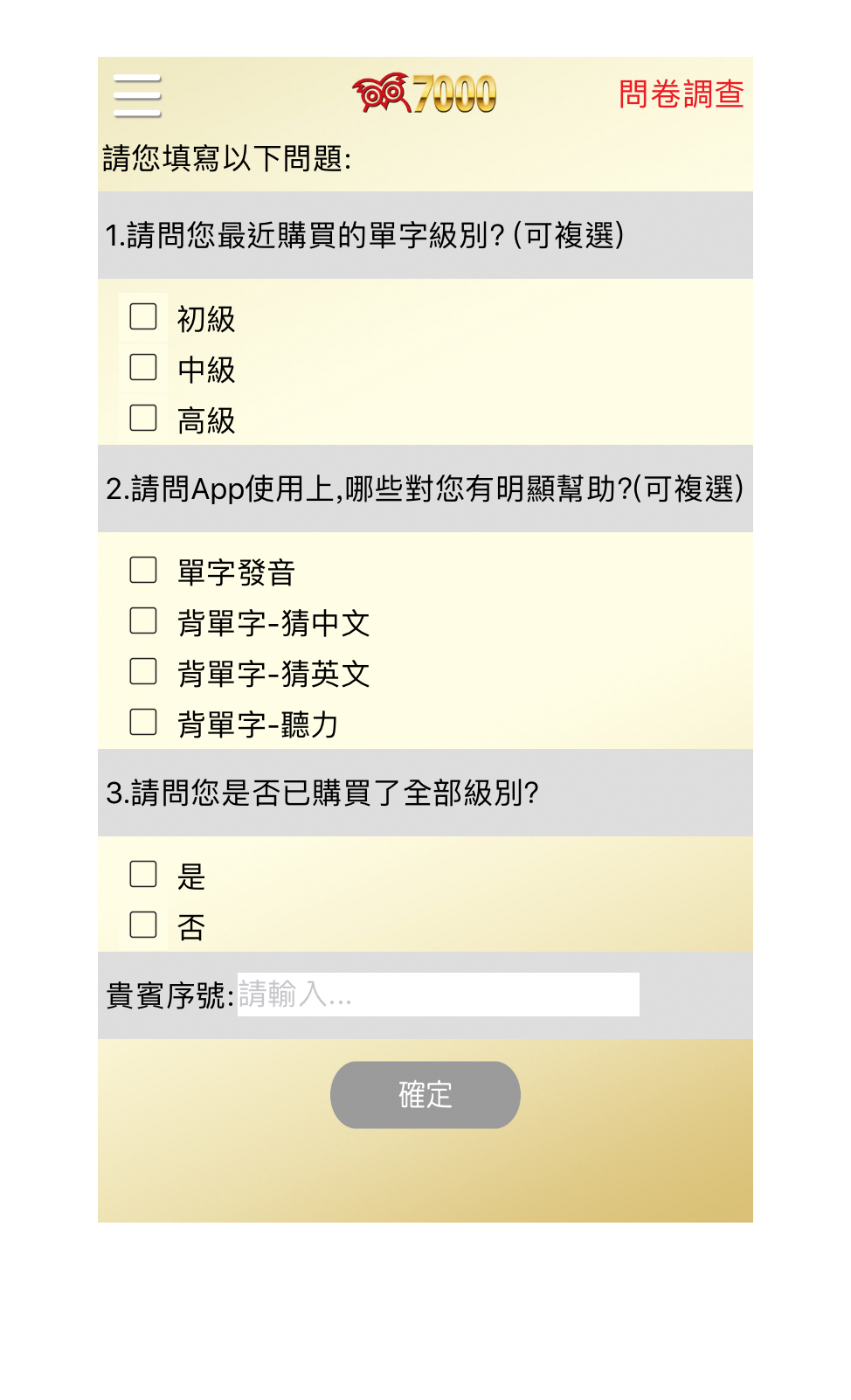Tick the 背單字-猜英文 checkbox
The height and width of the screenshot is (1400, 851).
tap(143, 671)
